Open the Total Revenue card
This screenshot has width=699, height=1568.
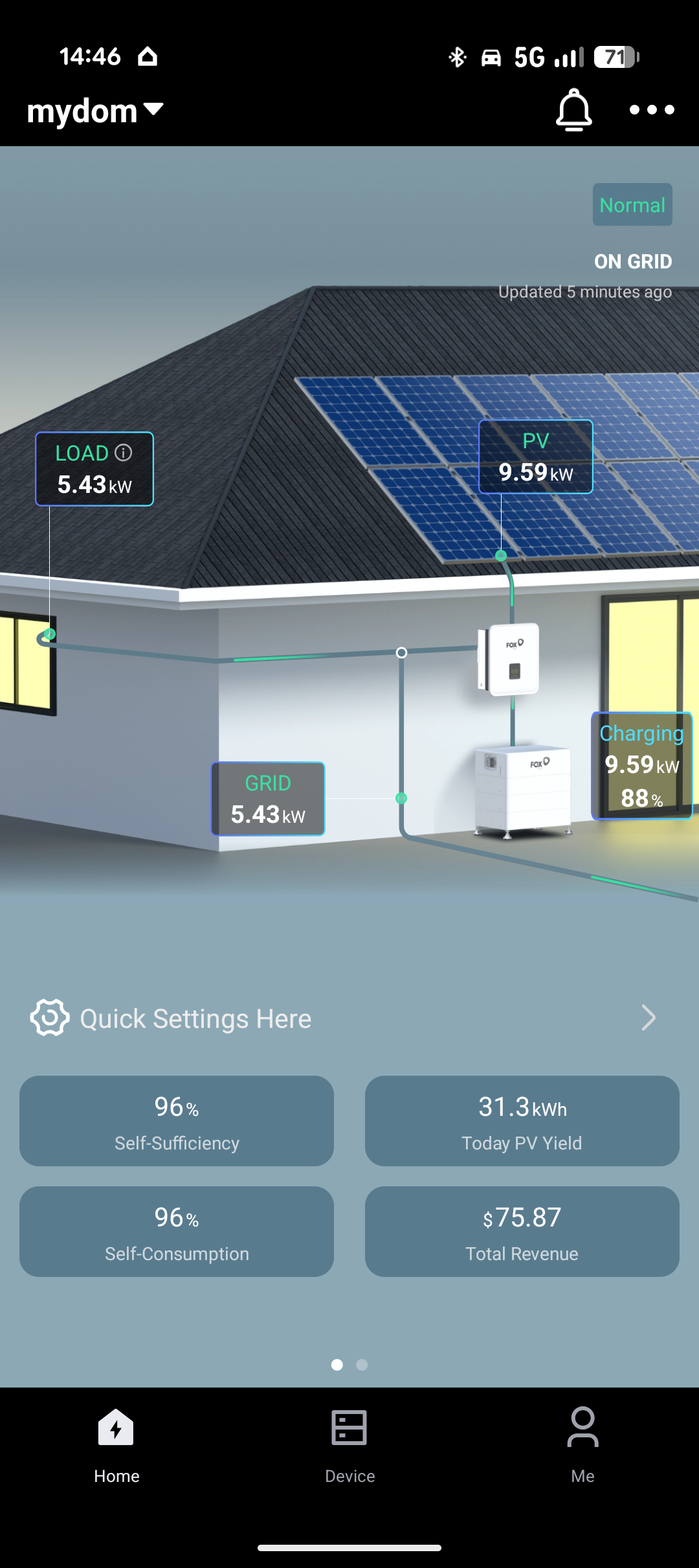(x=522, y=1232)
